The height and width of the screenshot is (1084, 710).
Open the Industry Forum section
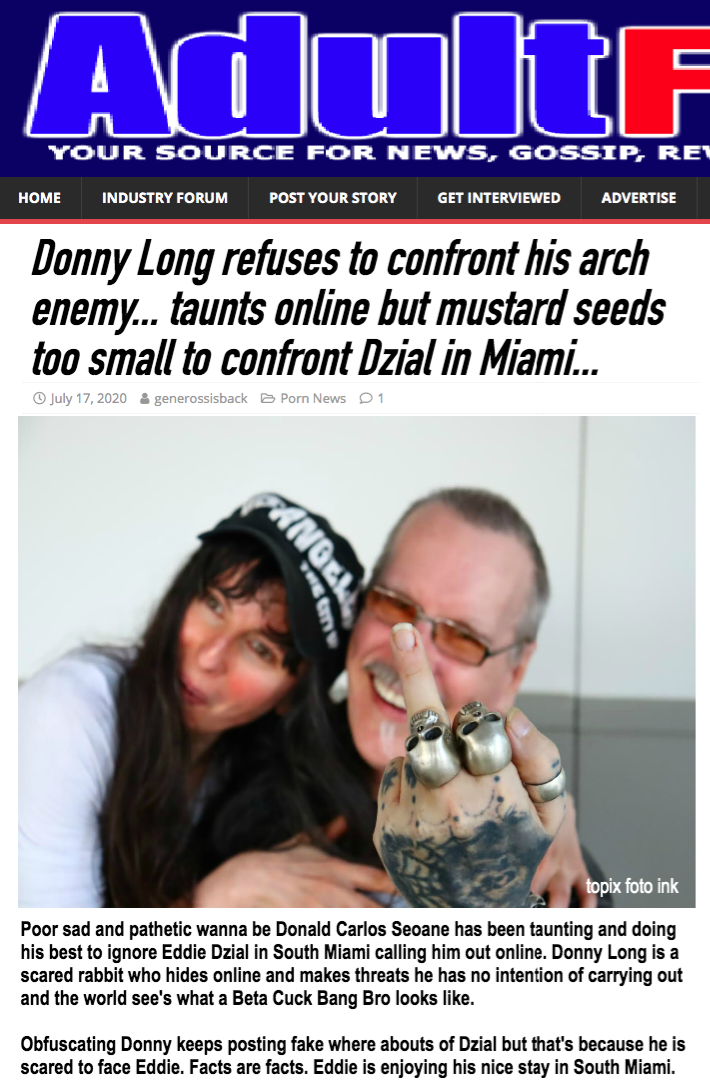(165, 198)
